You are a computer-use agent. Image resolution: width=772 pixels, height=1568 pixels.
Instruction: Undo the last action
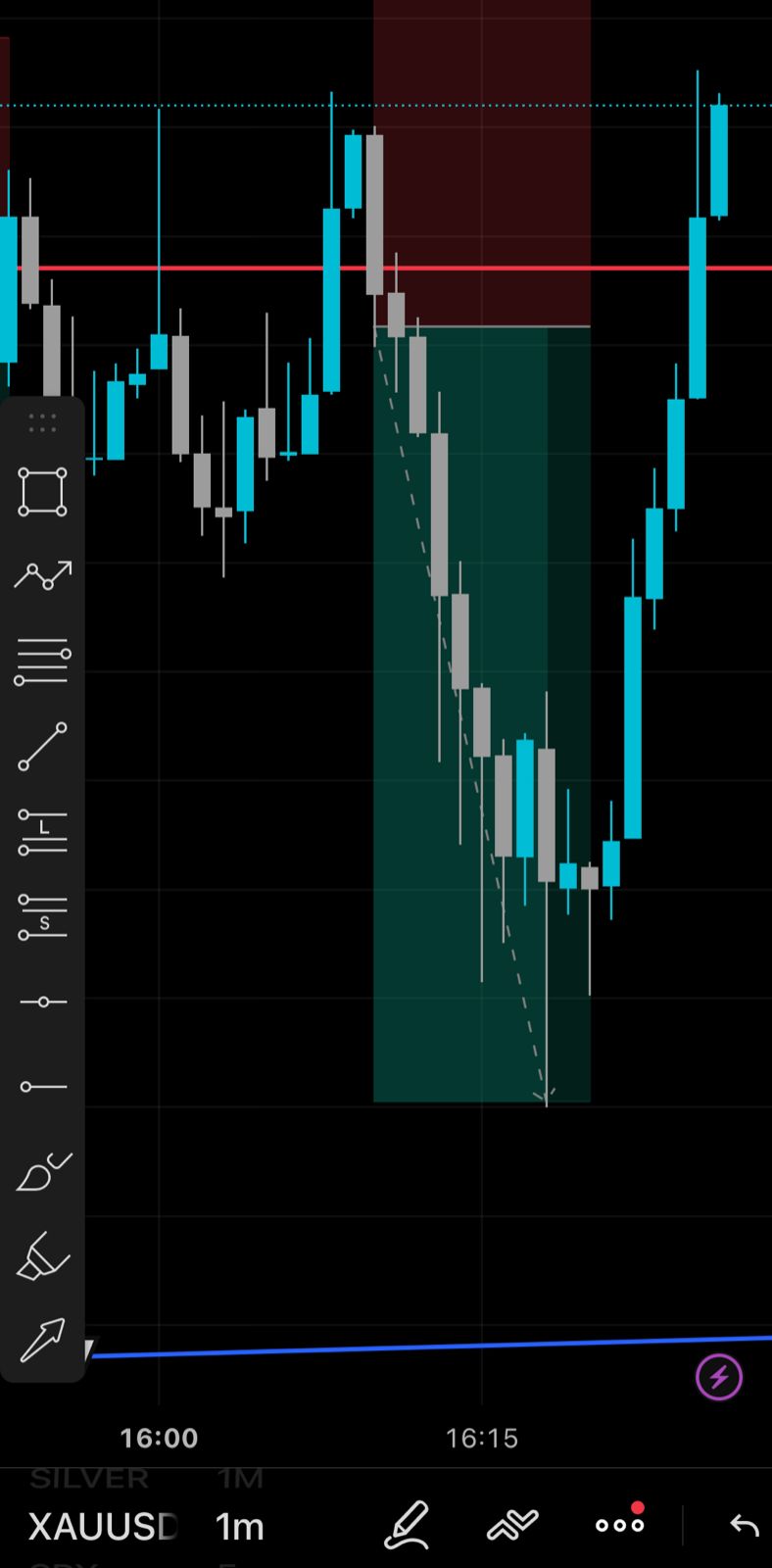[x=745, y=1525]
